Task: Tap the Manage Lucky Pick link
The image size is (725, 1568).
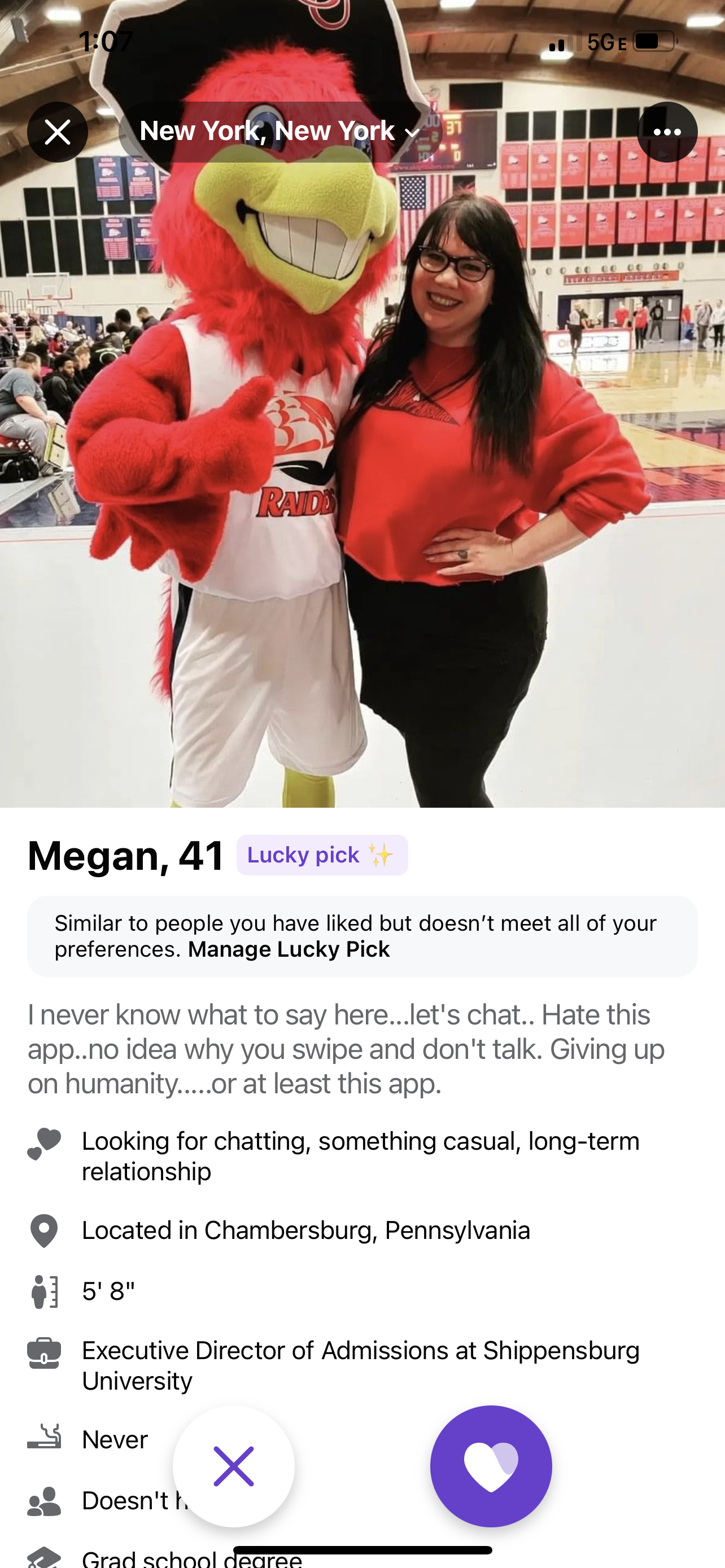Action: pyautogui.click(x=289, y=949)
